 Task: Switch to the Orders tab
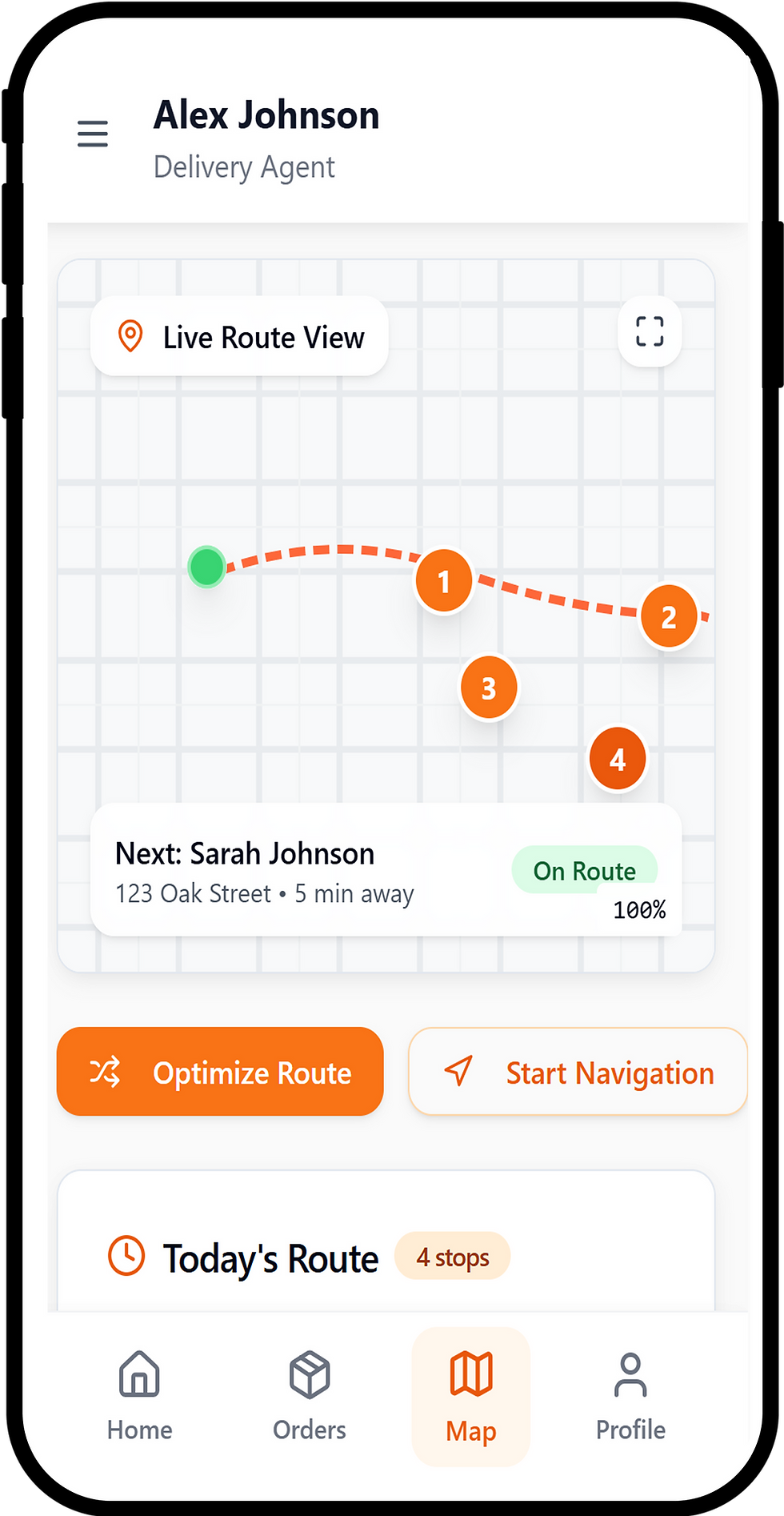pyautogui.click(x=310, y=1395)
